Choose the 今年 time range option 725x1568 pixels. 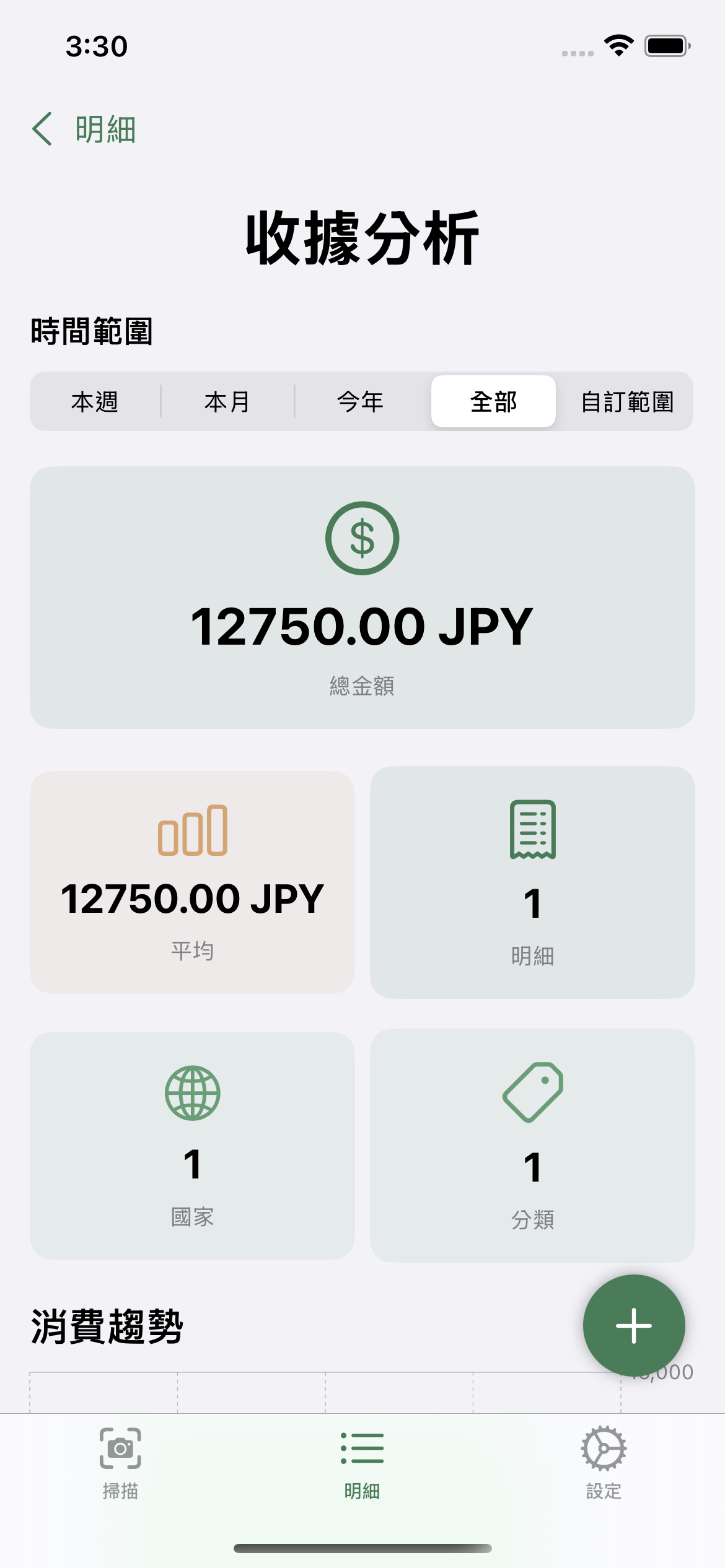[359, 401]
